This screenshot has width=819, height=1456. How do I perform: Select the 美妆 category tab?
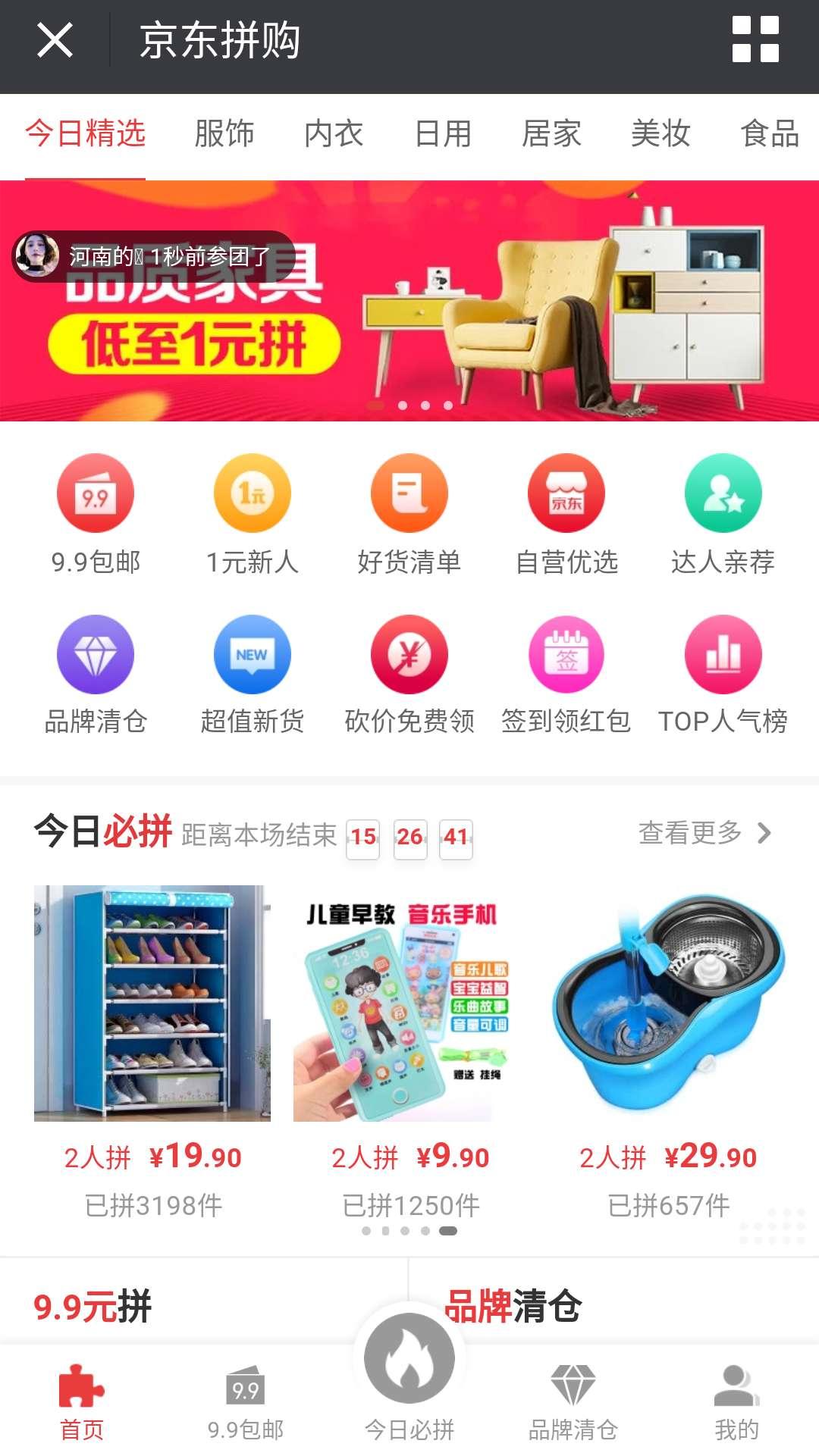(660, 133)
